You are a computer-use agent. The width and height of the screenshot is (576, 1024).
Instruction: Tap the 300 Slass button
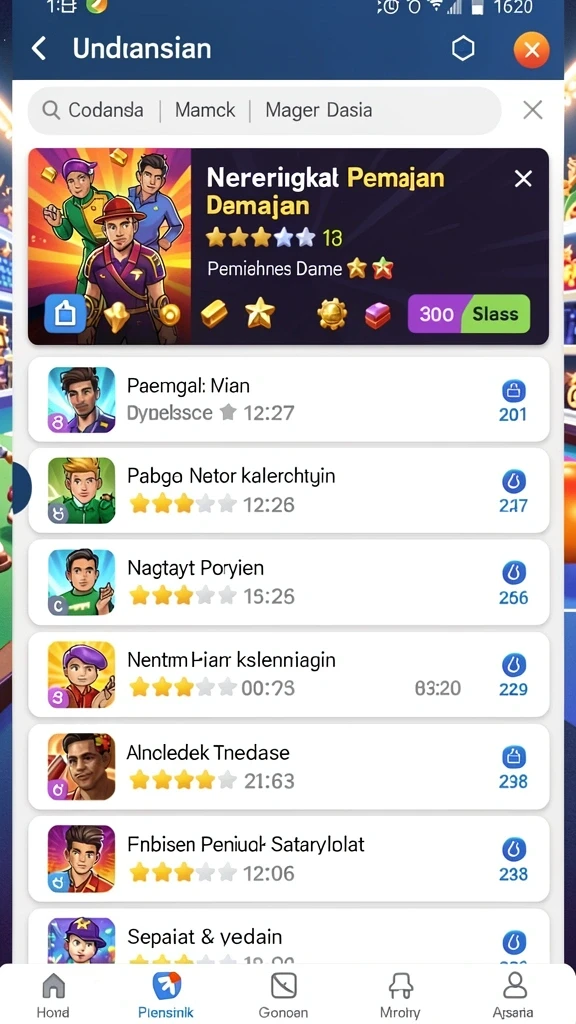[469, 314]
